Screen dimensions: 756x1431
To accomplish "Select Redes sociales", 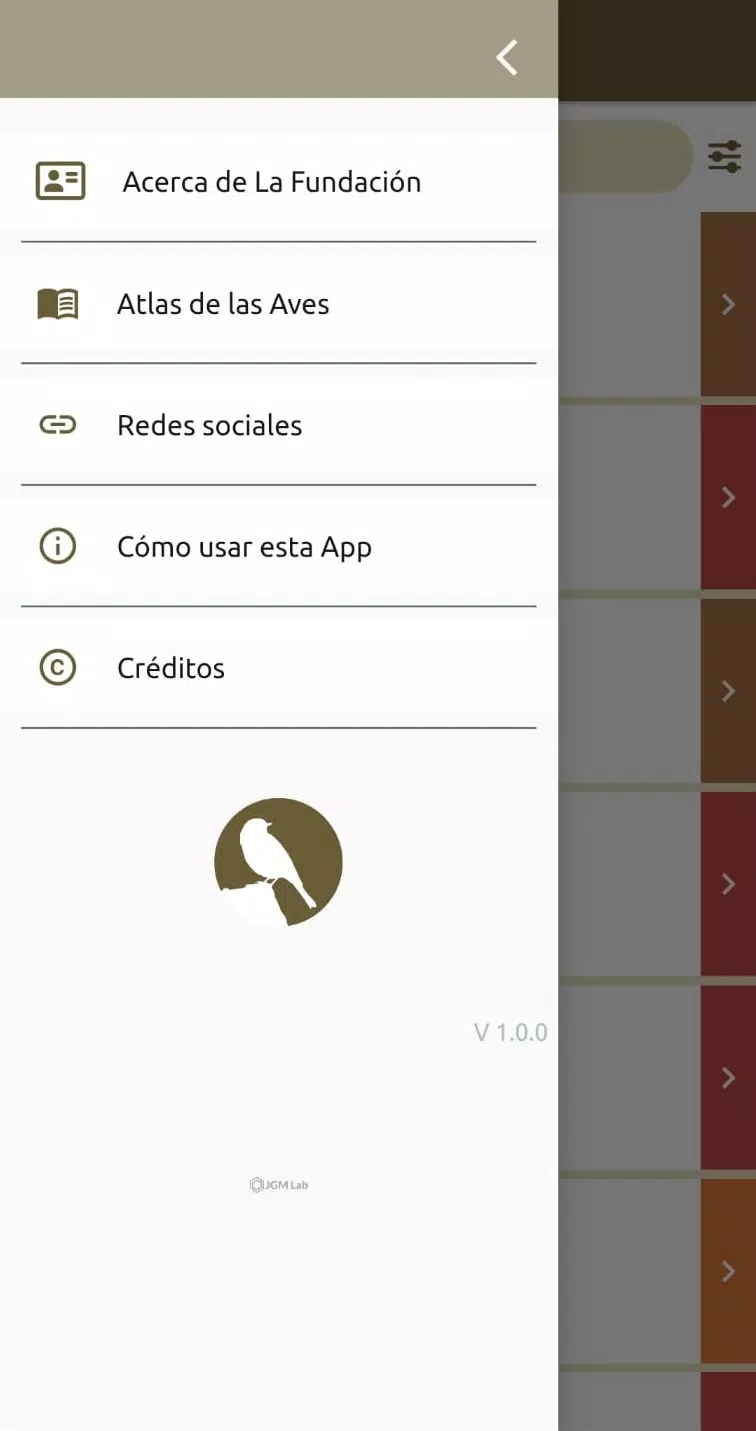I will [279, 425].
